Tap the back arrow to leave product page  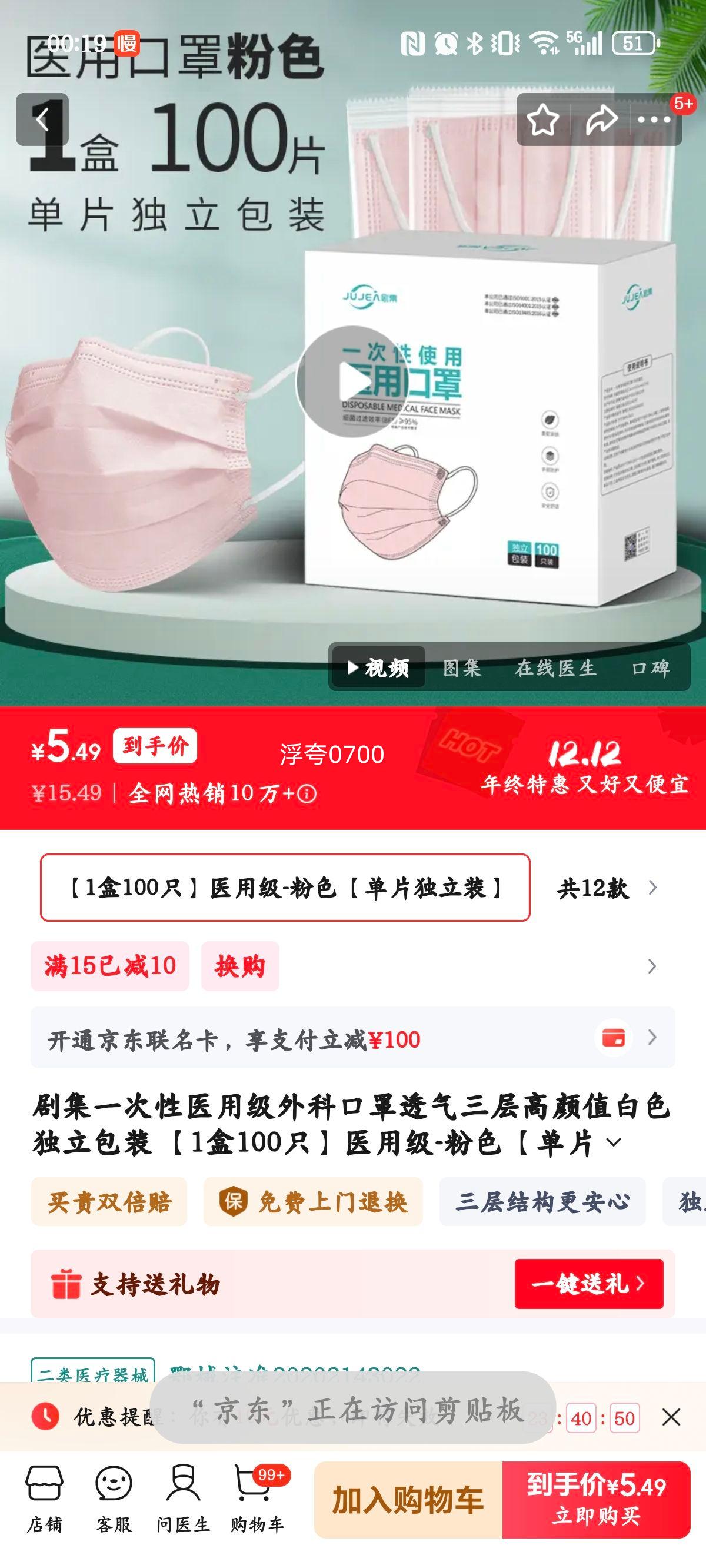[x=42, y=119]
